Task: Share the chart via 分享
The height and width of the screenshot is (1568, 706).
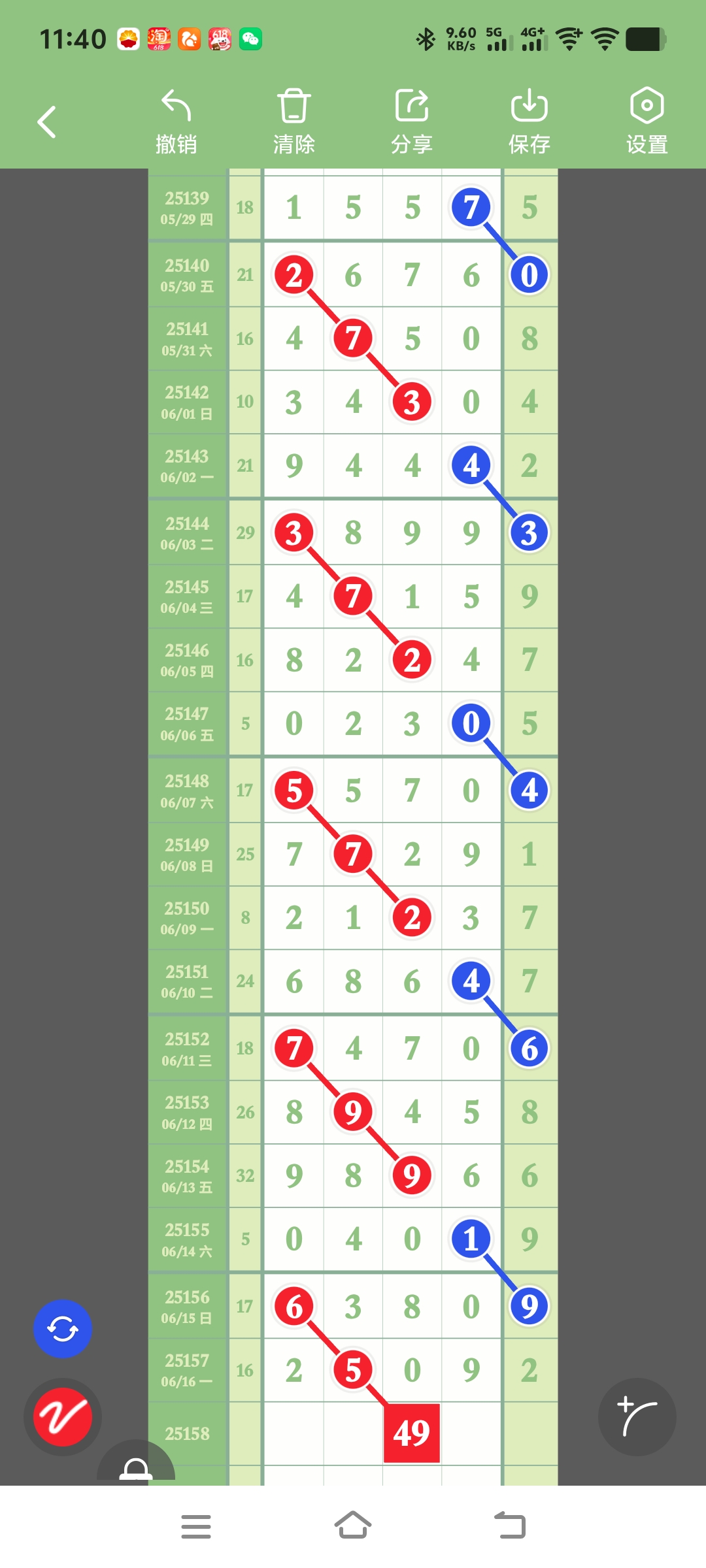Action: [411, 122]
